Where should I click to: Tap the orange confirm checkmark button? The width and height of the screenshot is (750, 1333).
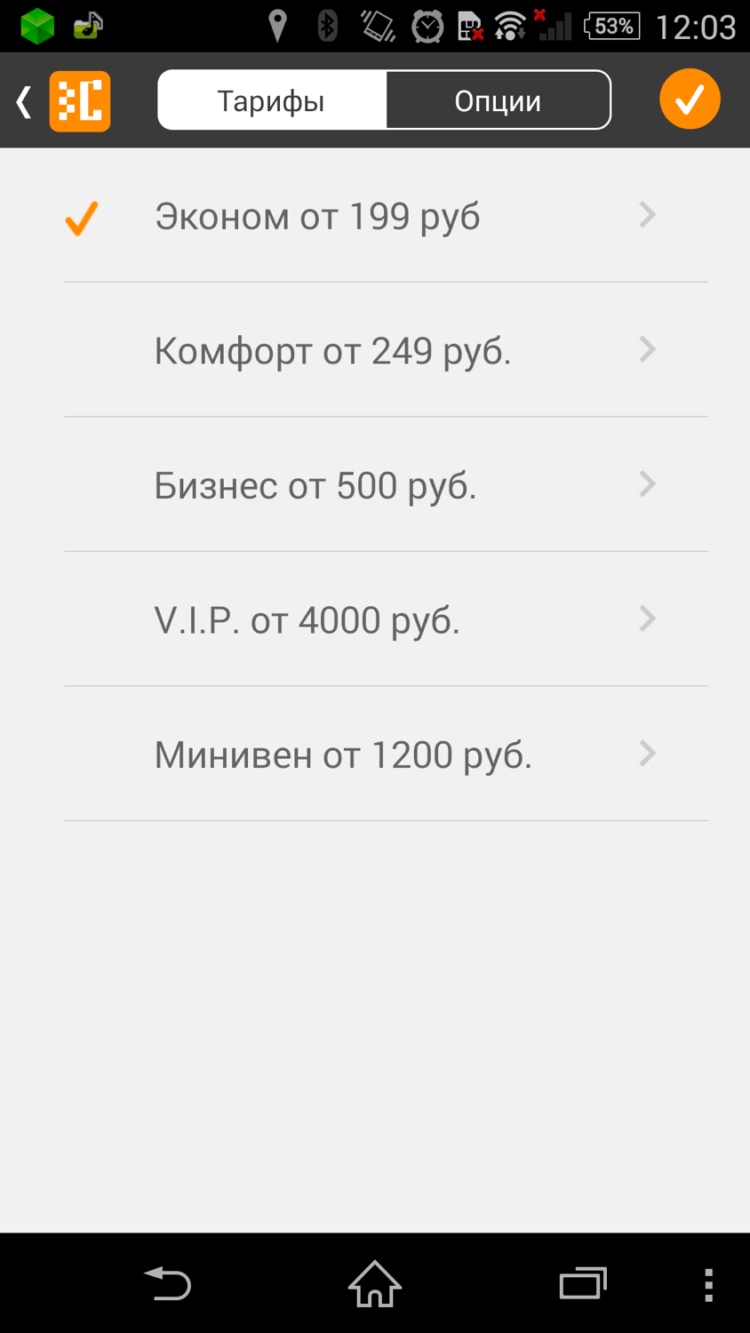(x=690, y=99)
